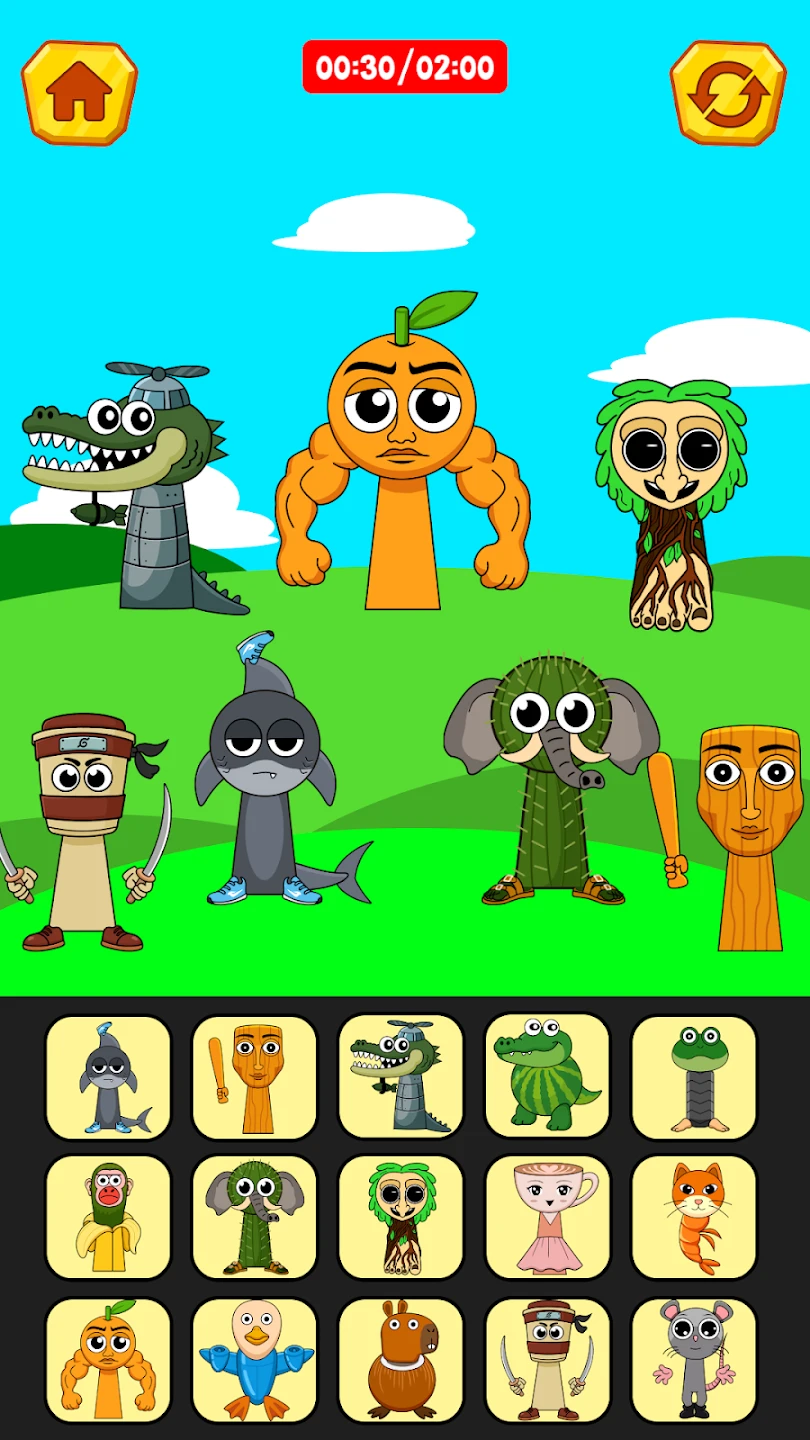This screenshot has height=1440, width=810.
Task: Select the cat shrimp character tile
Action: point(694,1217)
